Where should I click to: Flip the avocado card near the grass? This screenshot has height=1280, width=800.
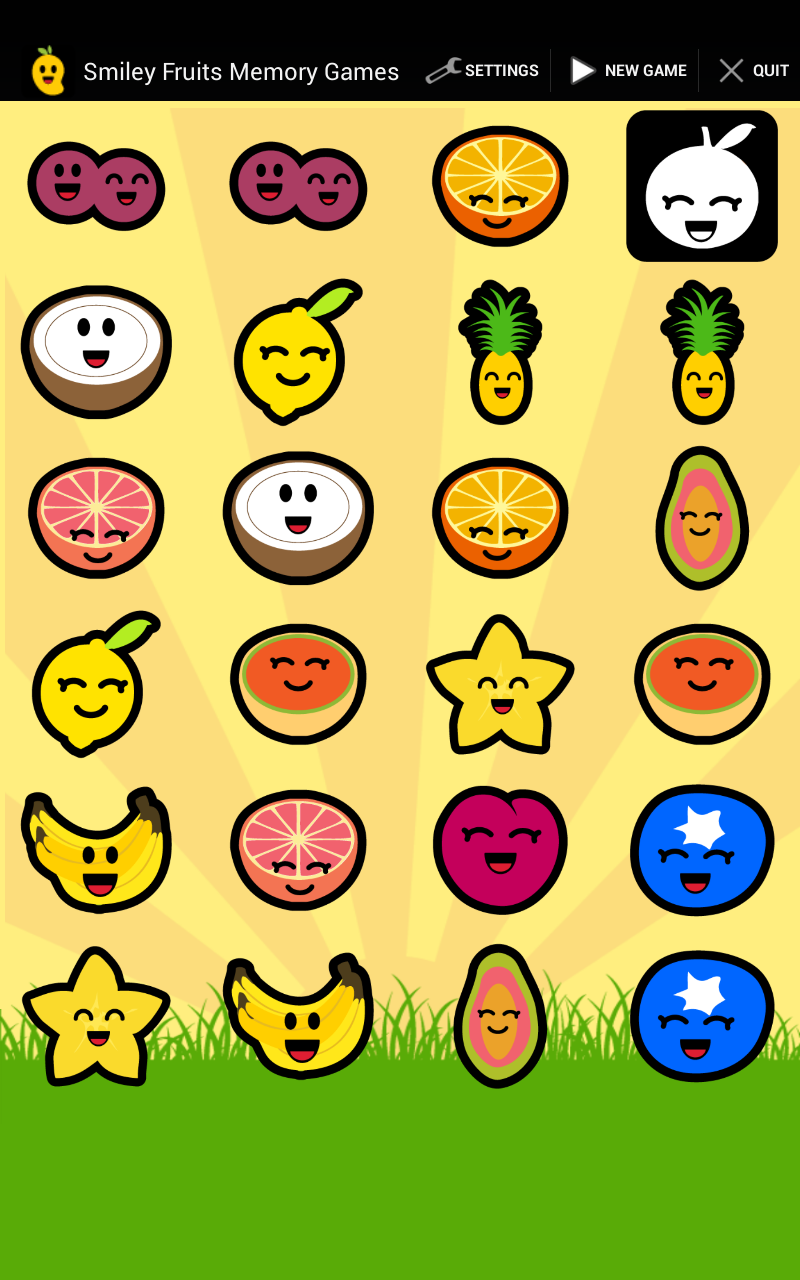tap(499, 1018)
